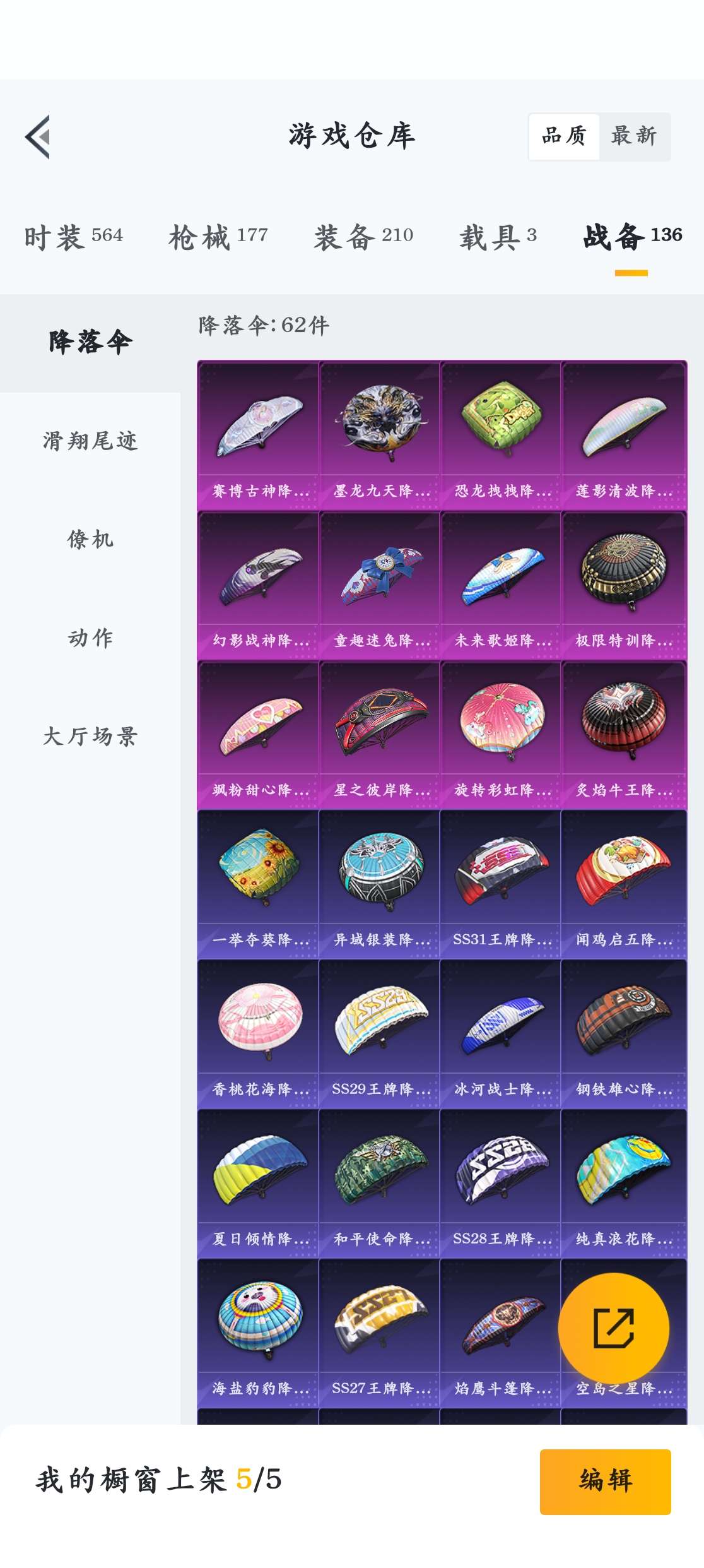Select the 滑翔尾迹 category
Viewport: 704px width, 1568px height.
pyautogui.click(x=90, y=441)
